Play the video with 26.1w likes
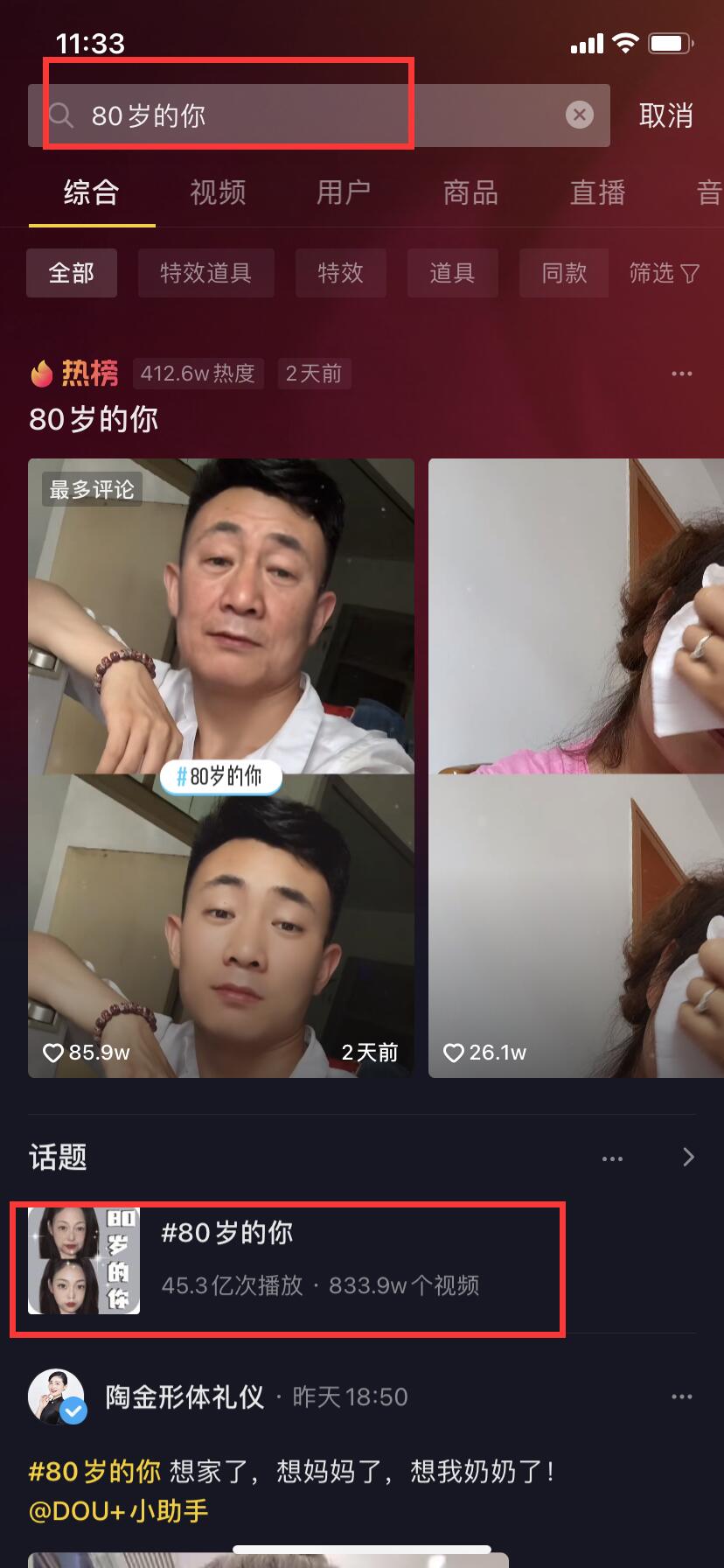724x1568 pixels. click(576, 767)
